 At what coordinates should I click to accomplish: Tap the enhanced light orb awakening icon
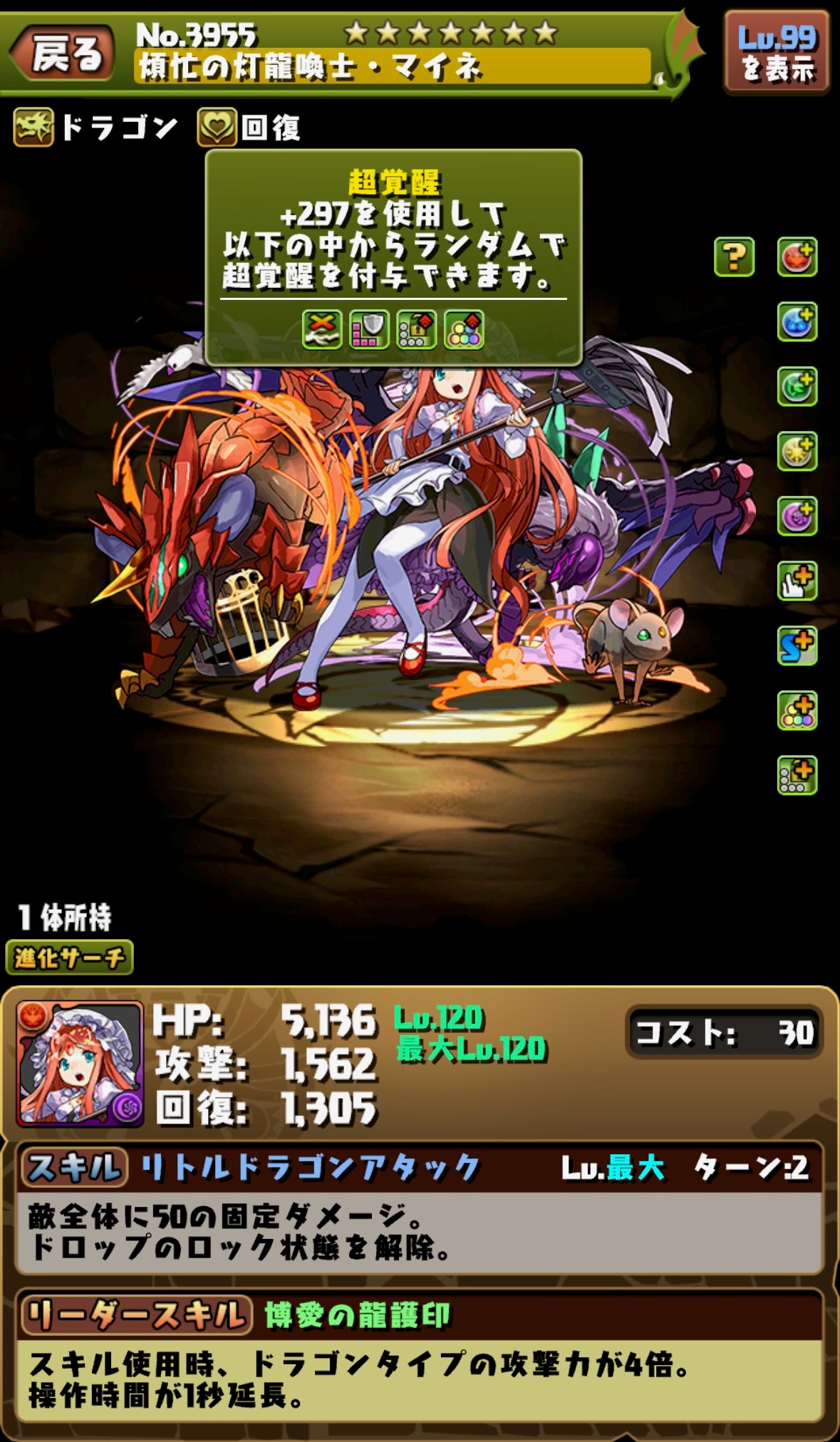[797, 451]
